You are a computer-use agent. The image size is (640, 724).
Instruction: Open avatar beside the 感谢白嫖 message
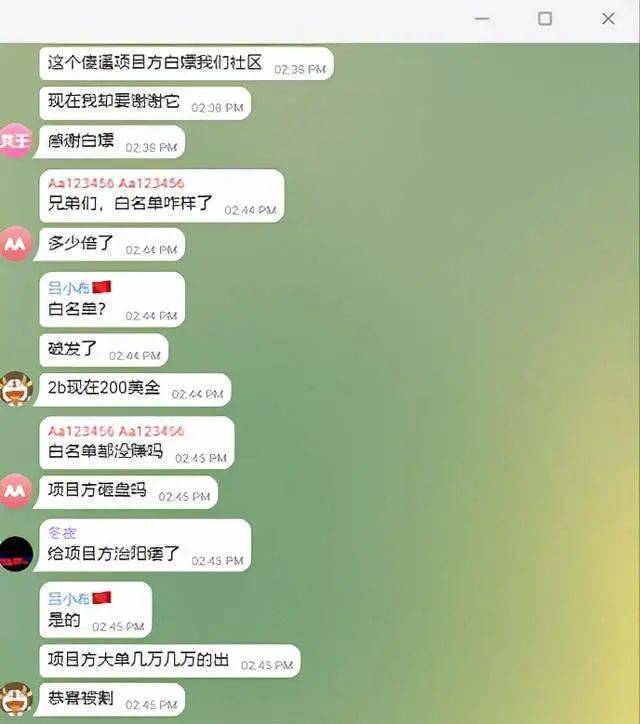[x=16, y=141]
